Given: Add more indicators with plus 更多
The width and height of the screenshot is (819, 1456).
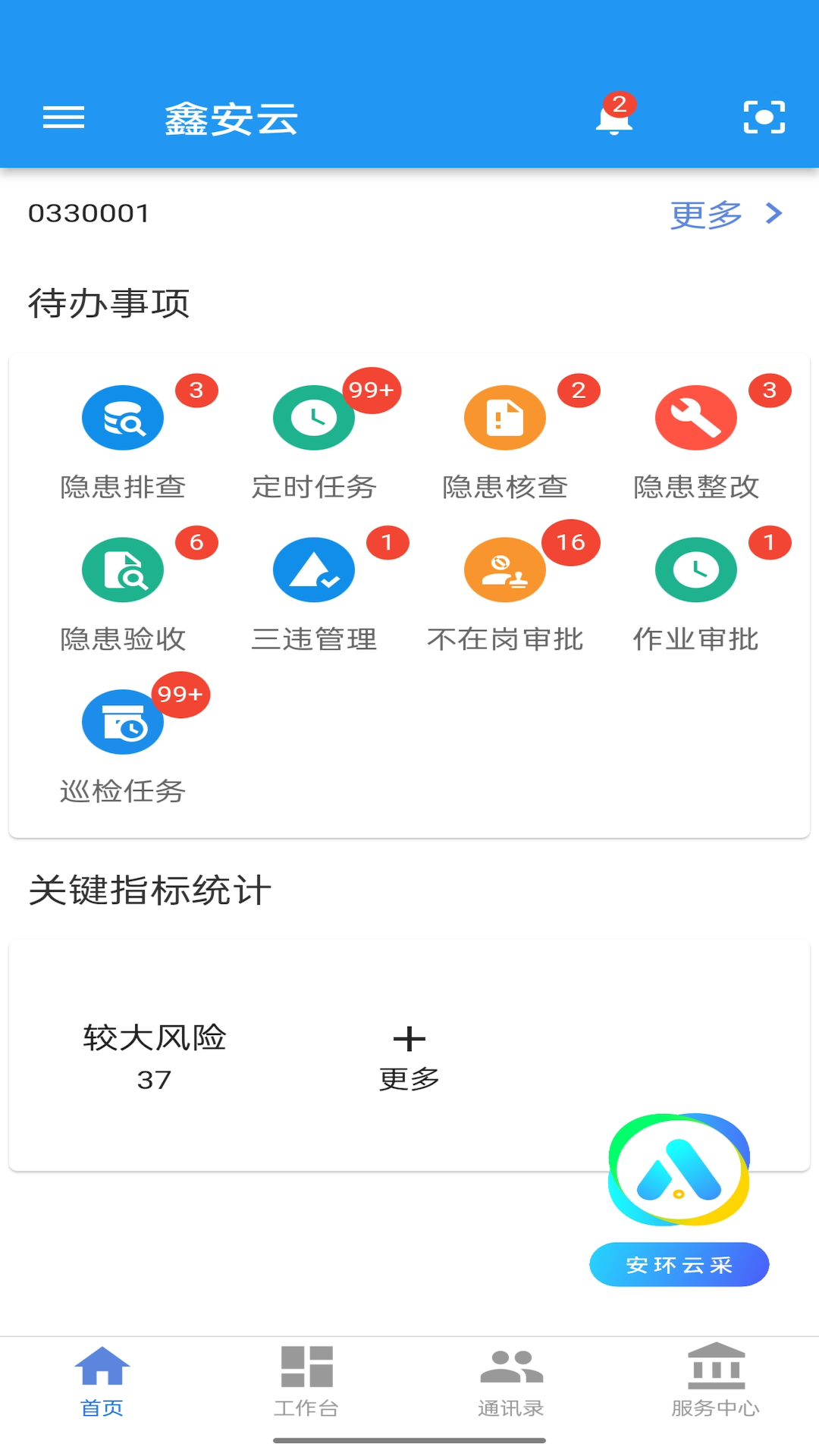Looking at the screenshot, I should [409, 1056].
